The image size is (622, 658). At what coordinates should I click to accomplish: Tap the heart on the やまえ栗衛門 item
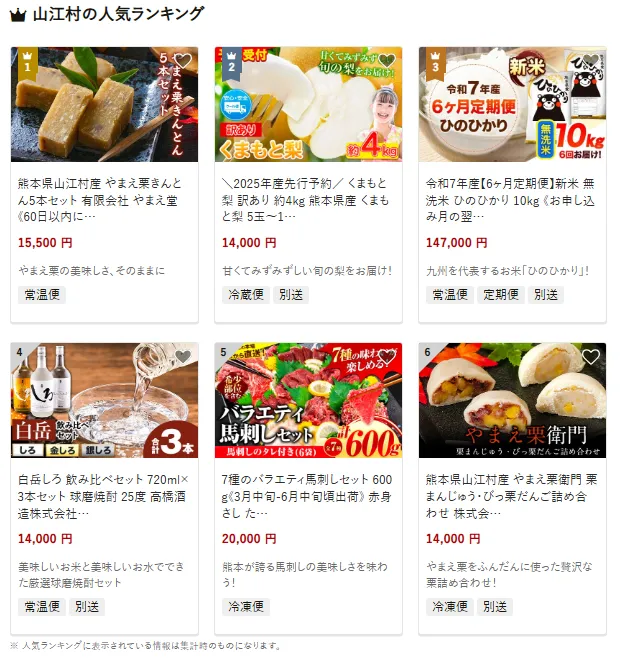point(591,357)
